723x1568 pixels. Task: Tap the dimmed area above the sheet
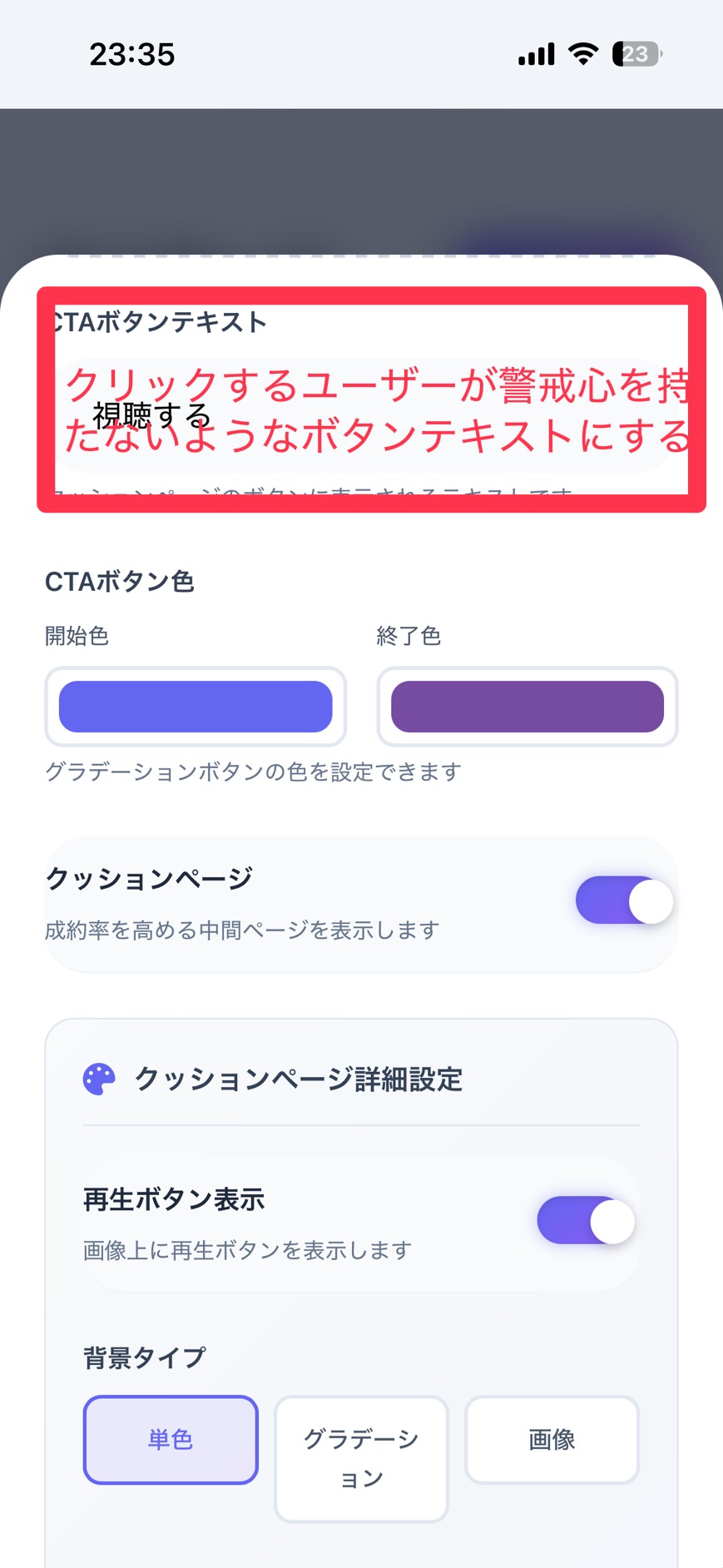(x=361, y=166)
